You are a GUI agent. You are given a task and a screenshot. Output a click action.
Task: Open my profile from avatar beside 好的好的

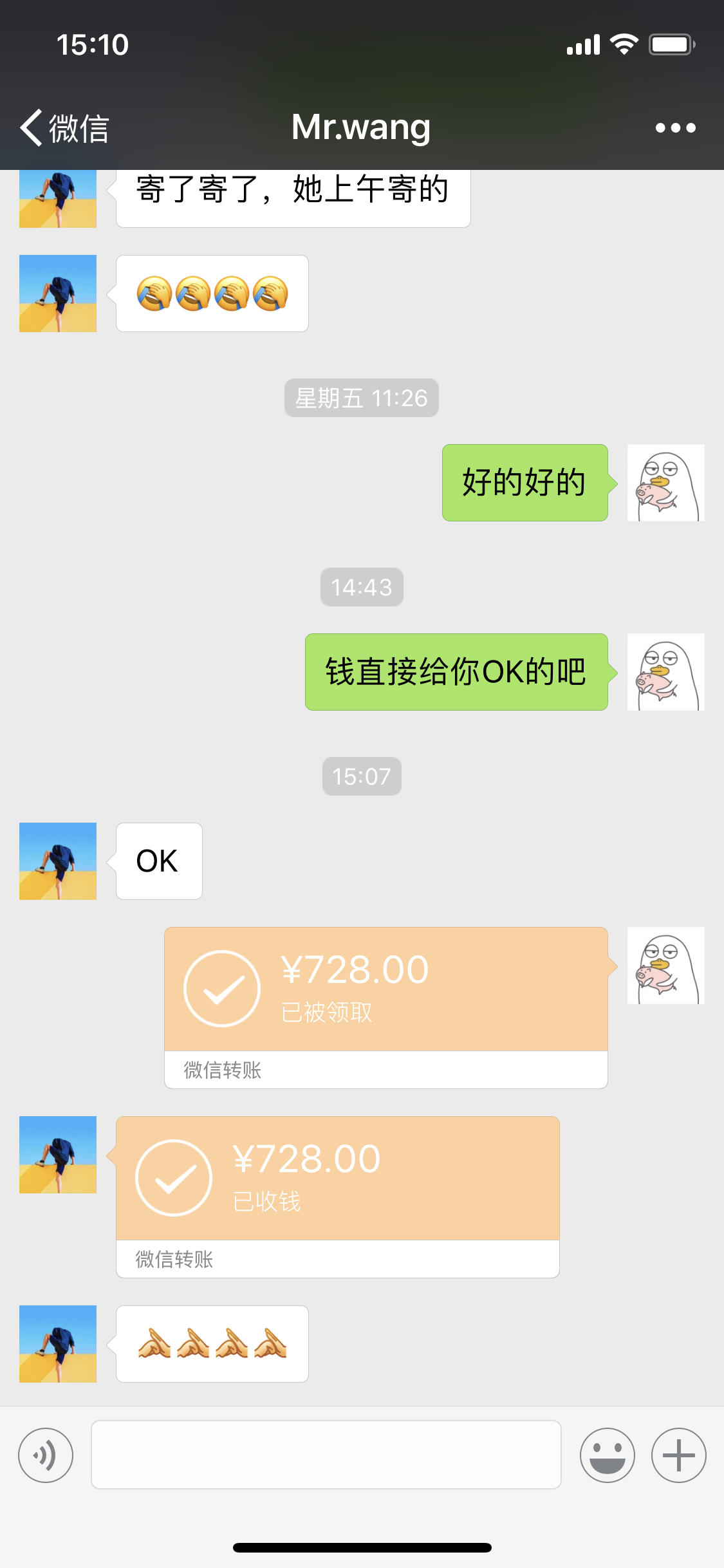pyautogui.click(x=665, y=483)
